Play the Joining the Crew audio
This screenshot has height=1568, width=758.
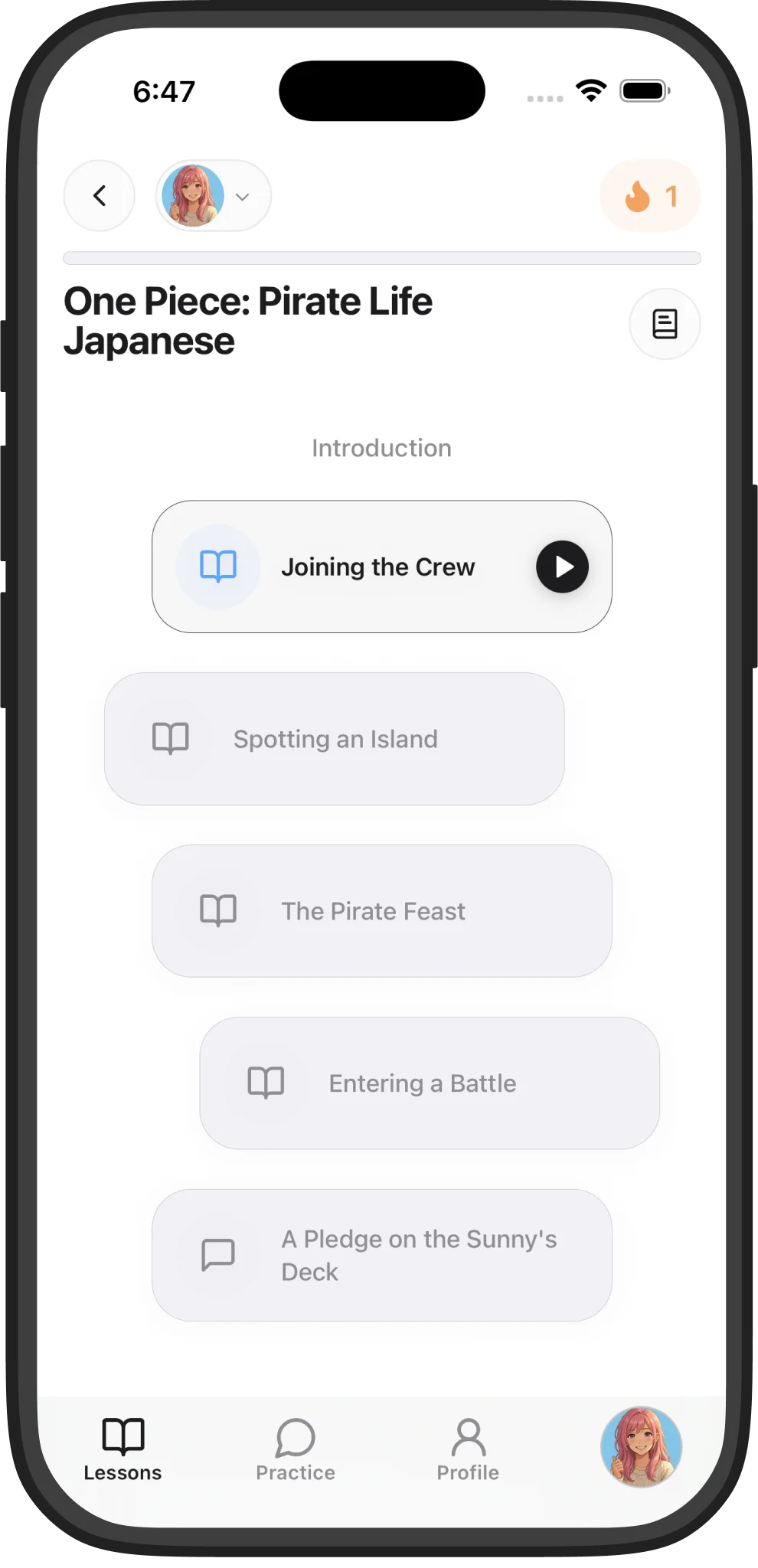[561, 567]
